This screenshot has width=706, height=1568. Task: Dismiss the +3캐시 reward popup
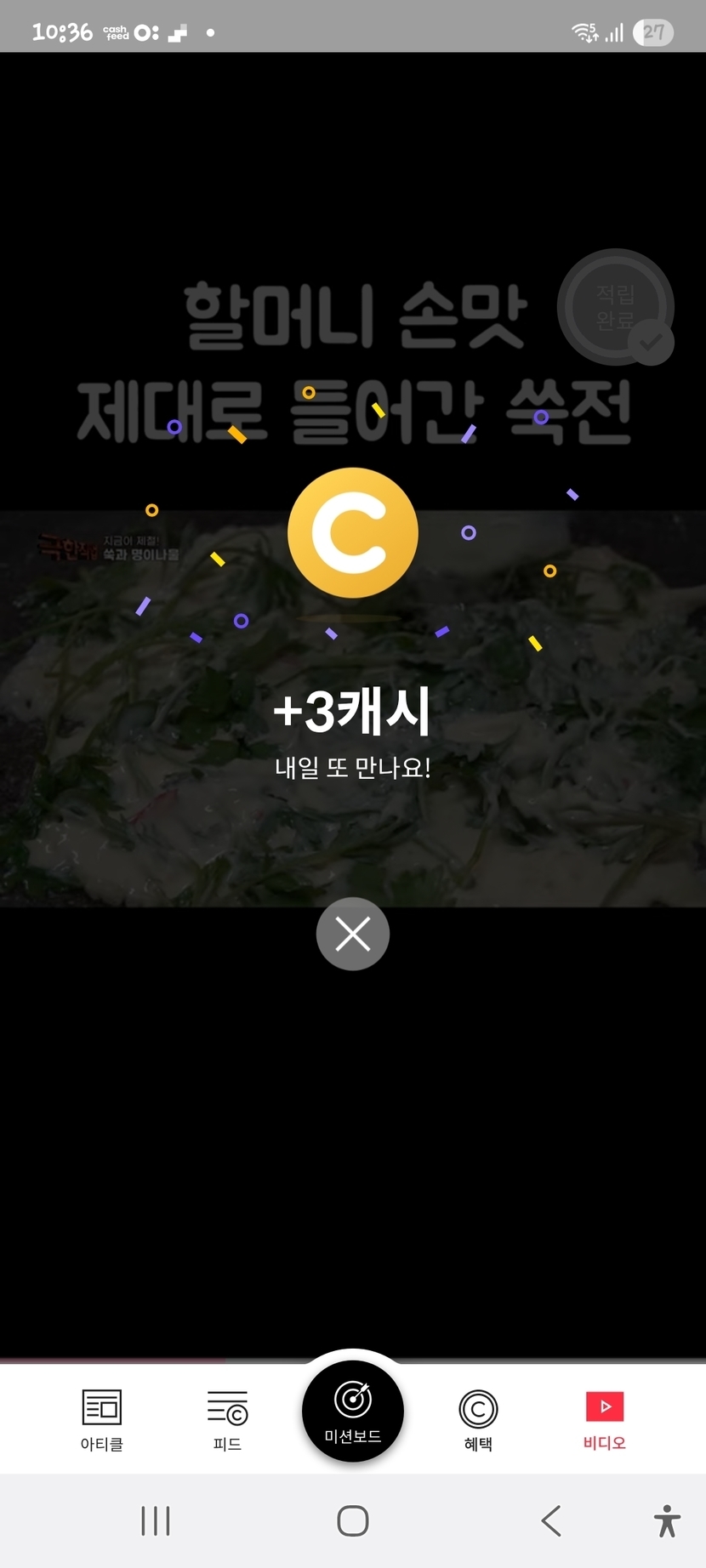[x=352, y=934]
